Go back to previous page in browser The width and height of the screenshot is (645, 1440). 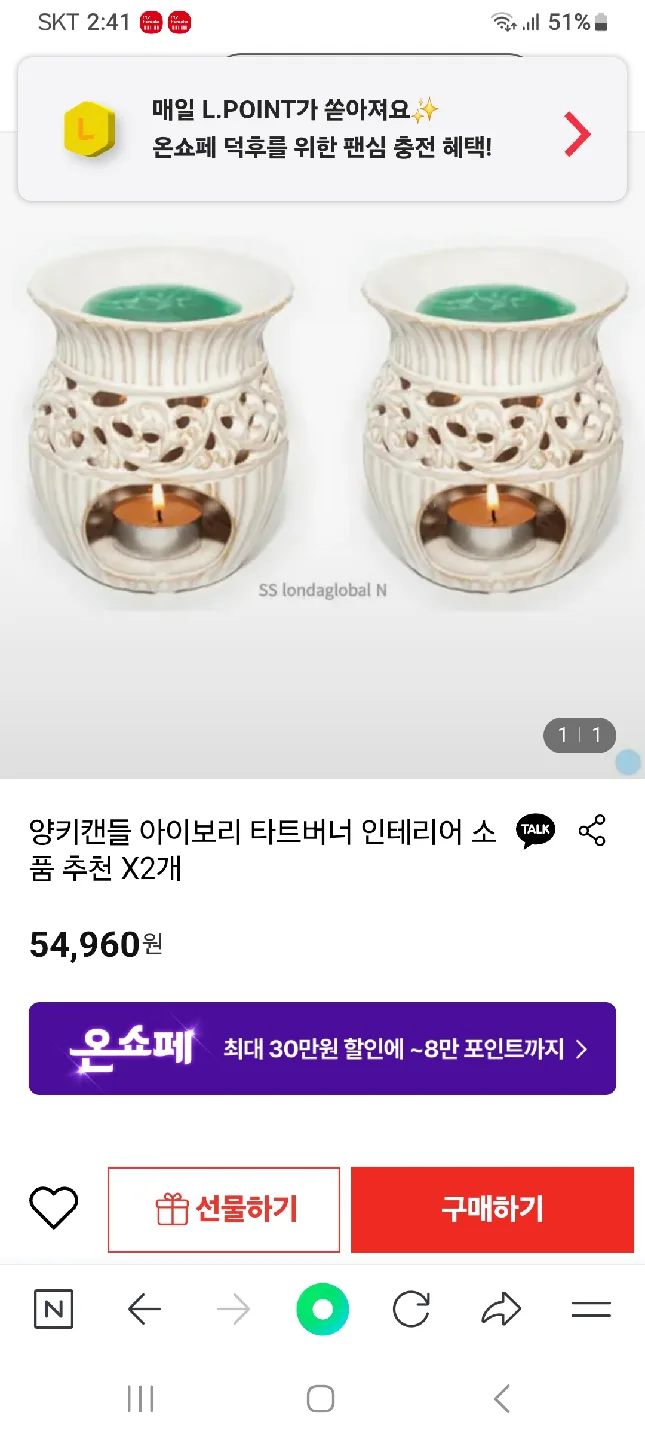(144, 1309)
